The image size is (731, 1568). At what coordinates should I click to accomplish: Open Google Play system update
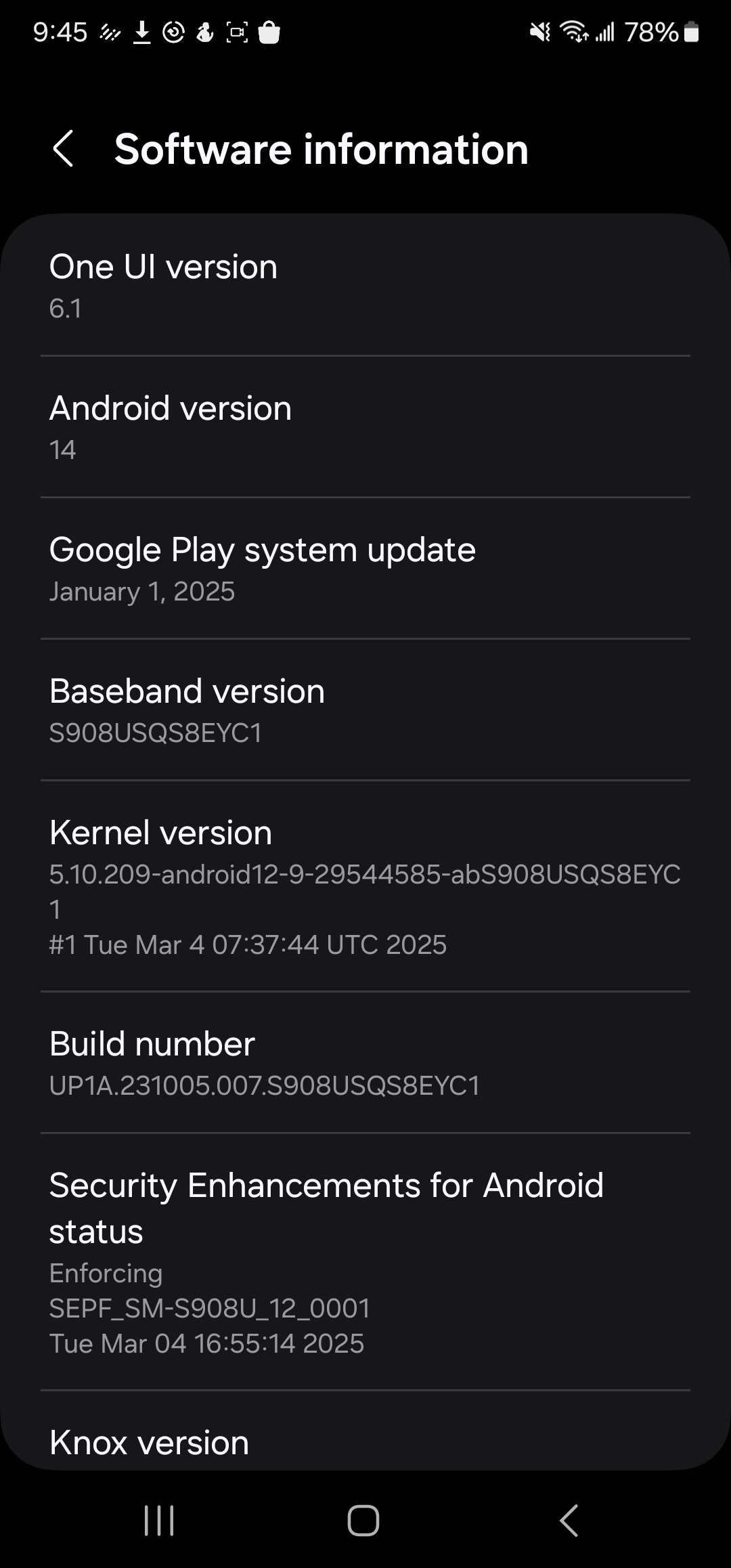(x=365, y=569)
